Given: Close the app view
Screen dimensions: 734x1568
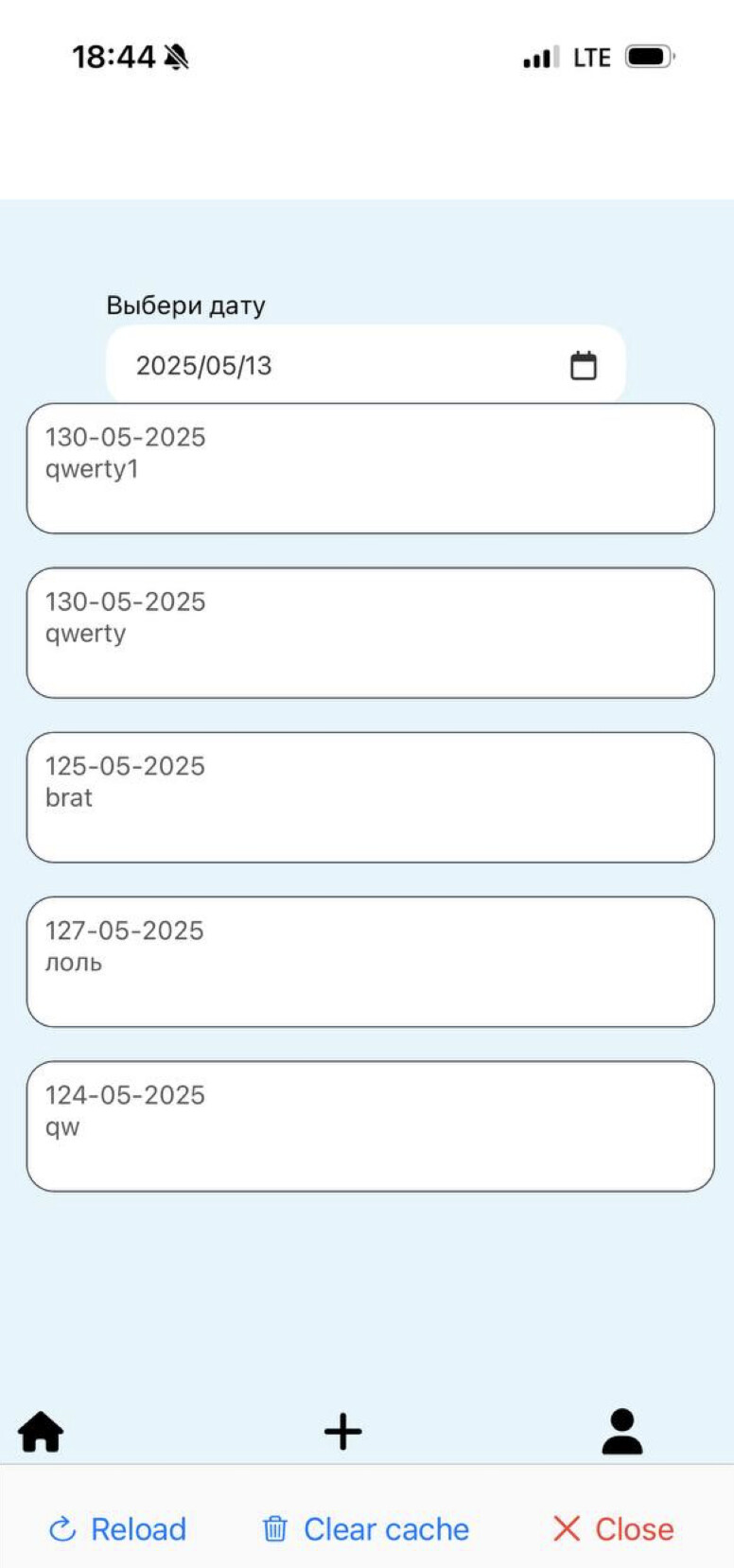Looking at the screenshot, I should [x=613, y=1529].
